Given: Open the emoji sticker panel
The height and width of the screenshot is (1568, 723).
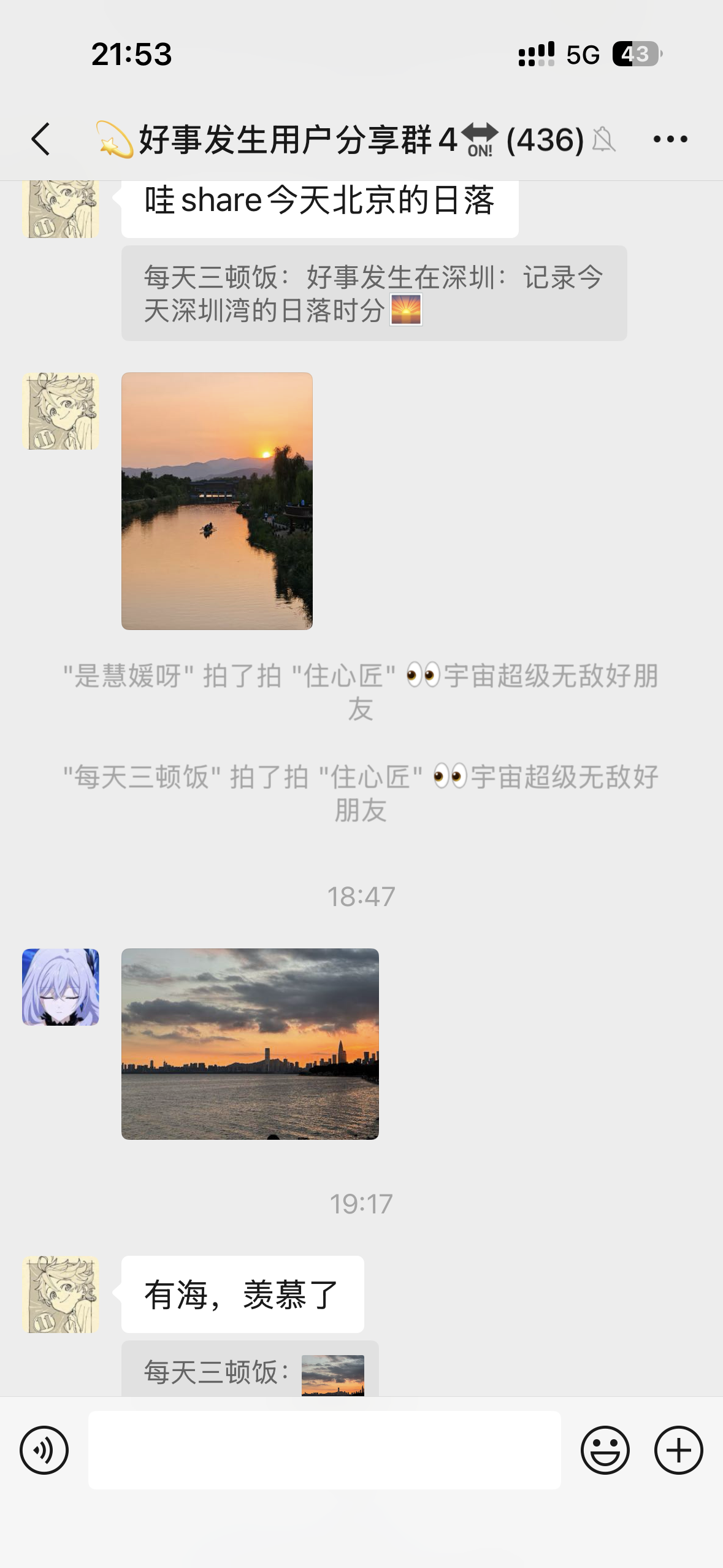Looking at the screenshot, I should click(605, 1450).
